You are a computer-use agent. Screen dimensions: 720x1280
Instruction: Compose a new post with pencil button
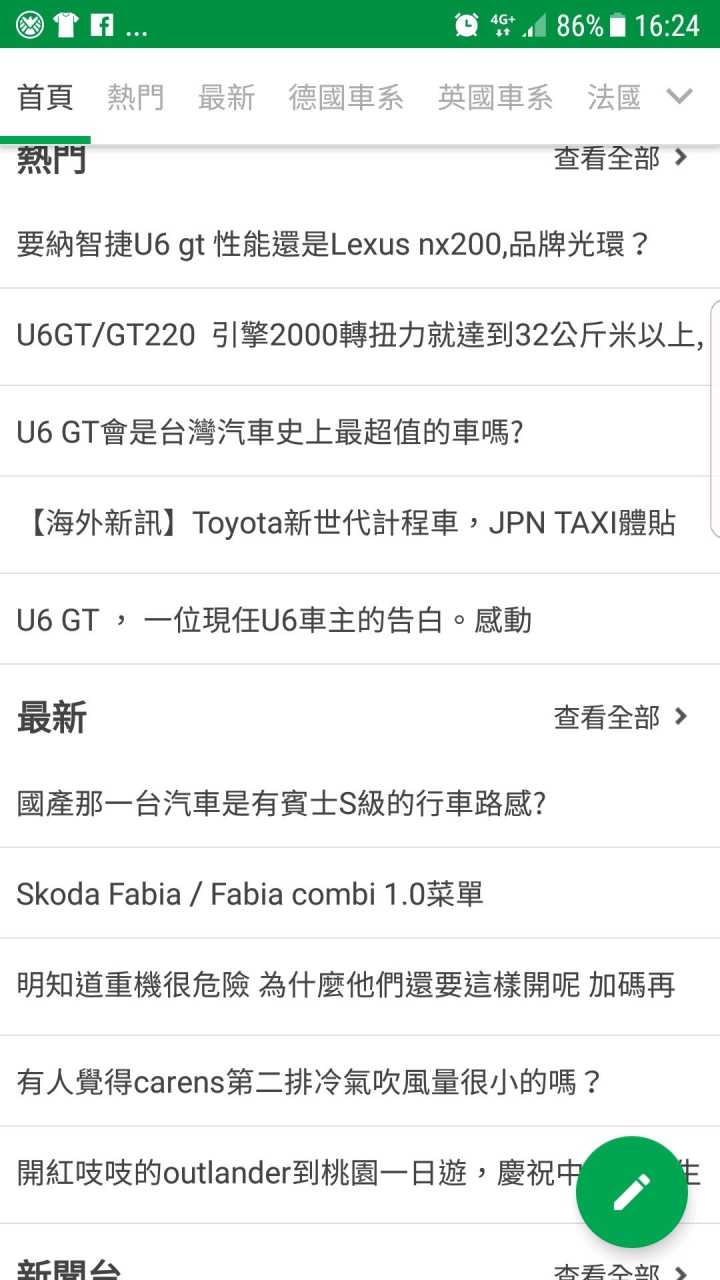coord(632,1192)
